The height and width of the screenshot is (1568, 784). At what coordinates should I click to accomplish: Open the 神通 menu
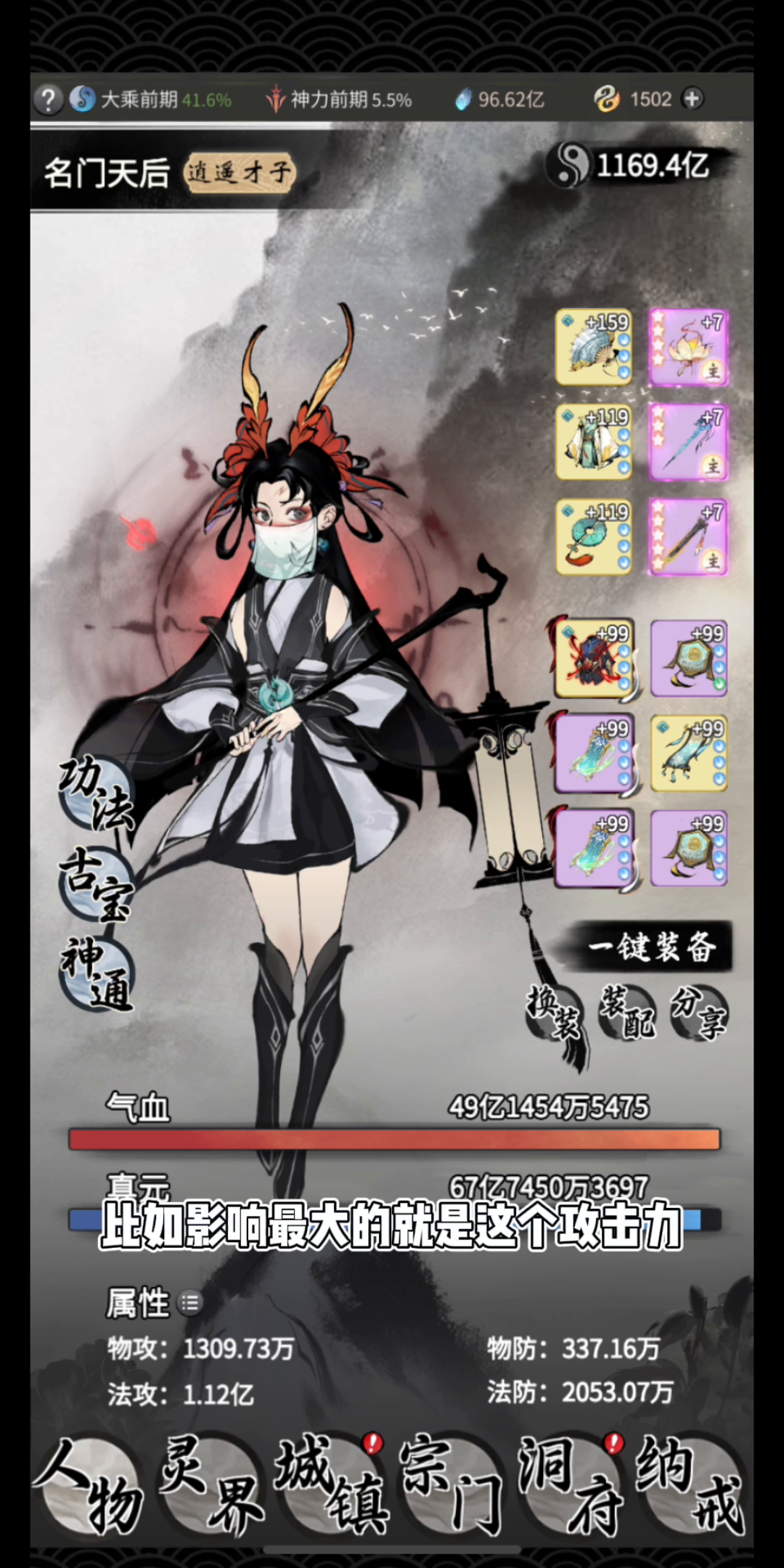coord(97,973)
